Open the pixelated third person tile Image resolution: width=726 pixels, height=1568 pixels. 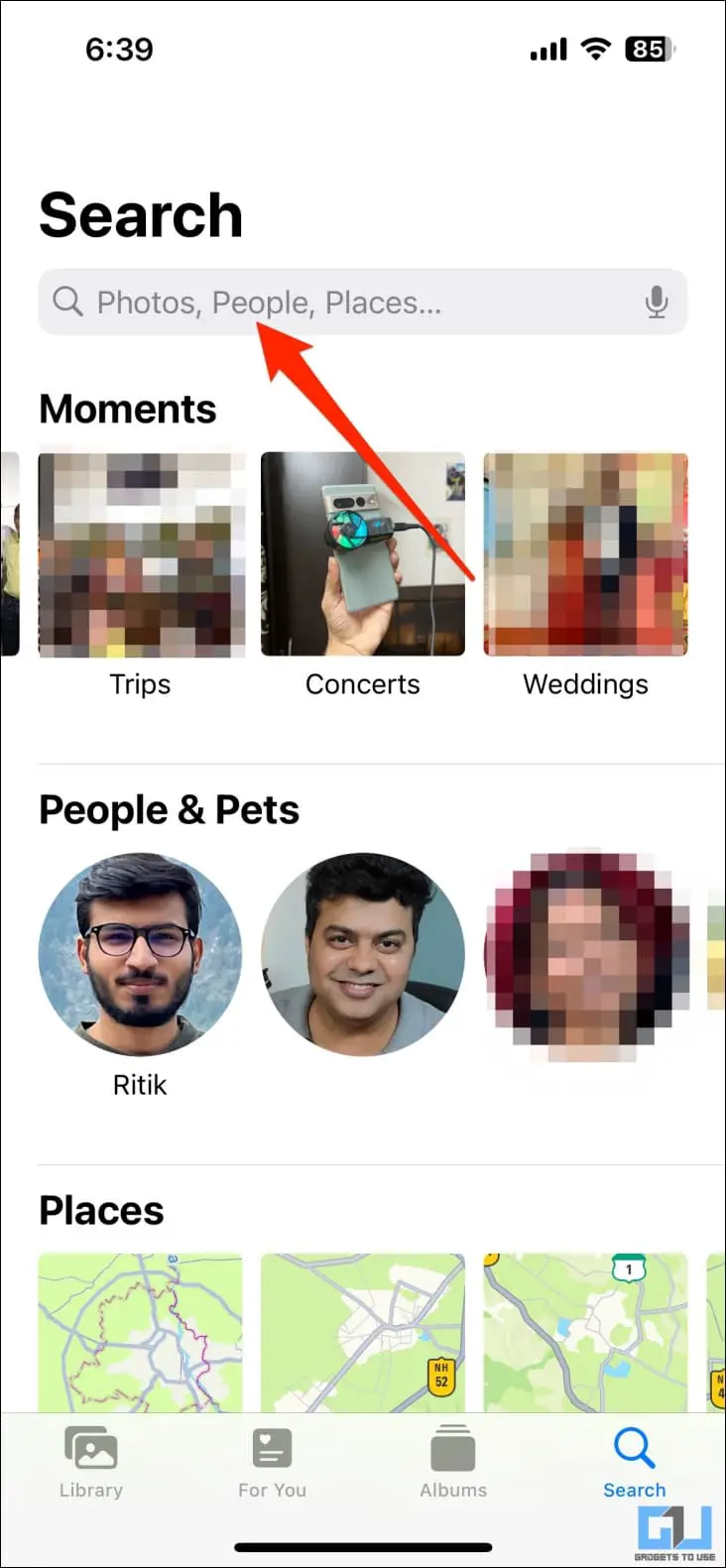(585, 954)
